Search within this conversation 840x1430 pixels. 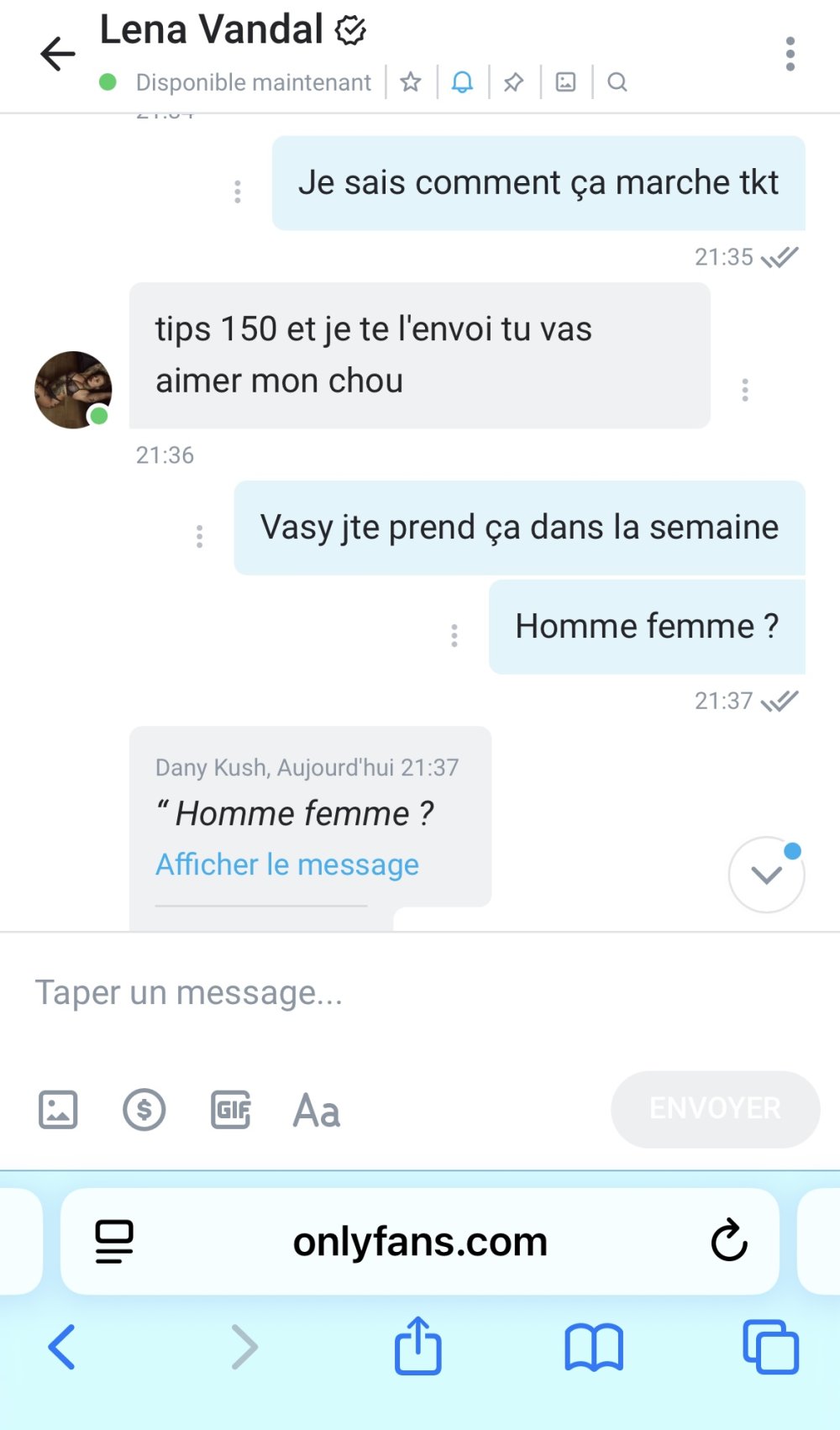[617, 82]
